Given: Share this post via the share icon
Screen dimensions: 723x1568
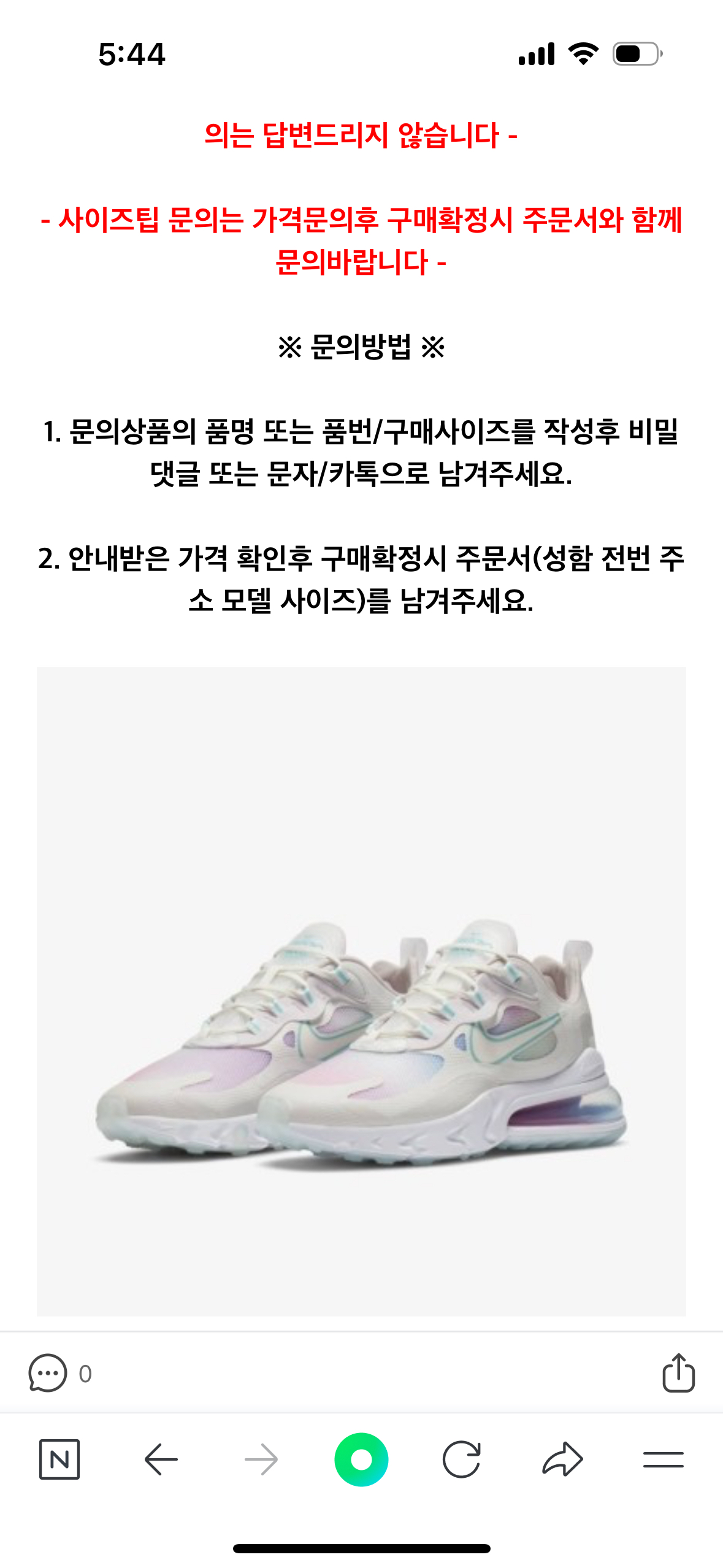Looking at the screenshot, I should coord(678,1373).
